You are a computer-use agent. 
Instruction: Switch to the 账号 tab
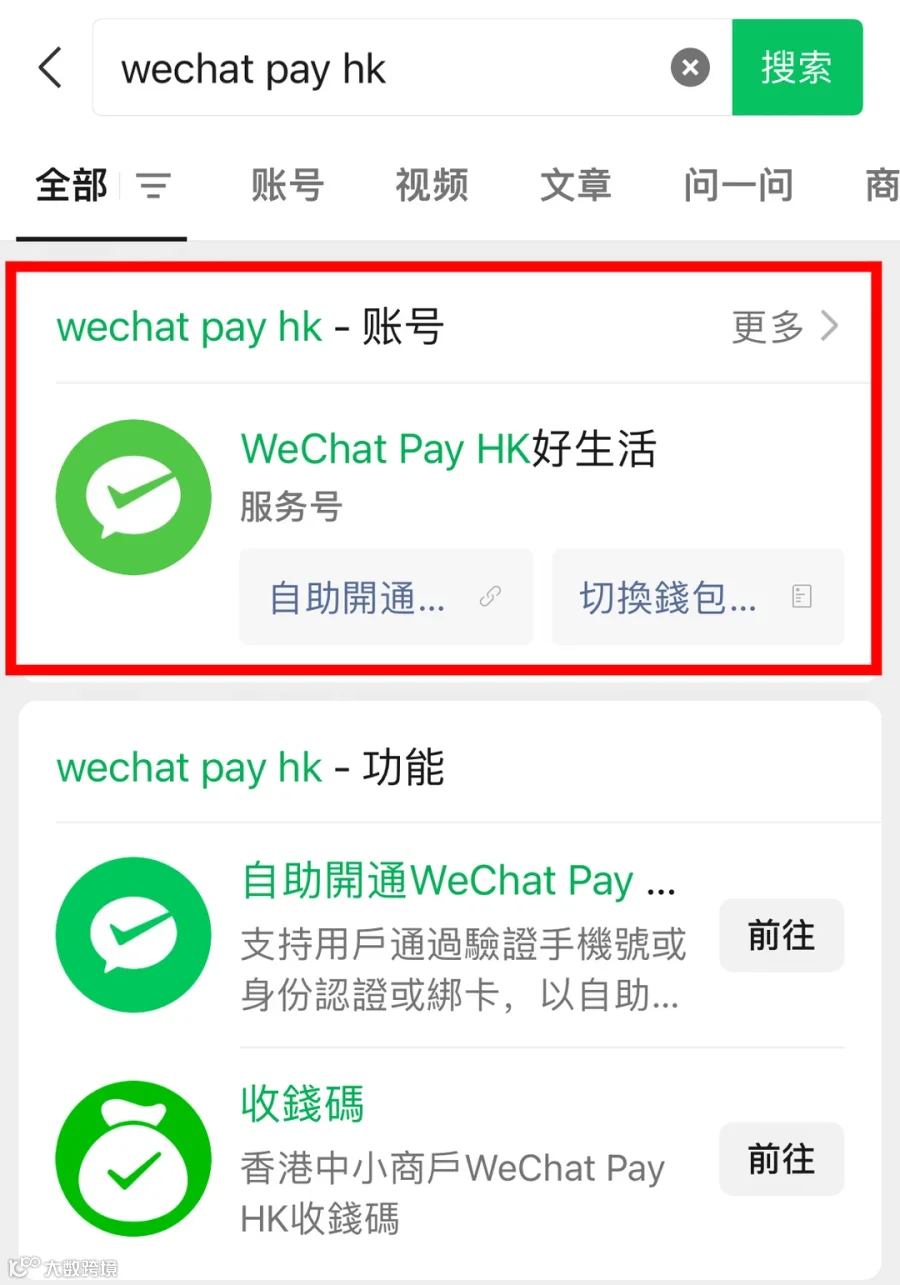(287, 186)
